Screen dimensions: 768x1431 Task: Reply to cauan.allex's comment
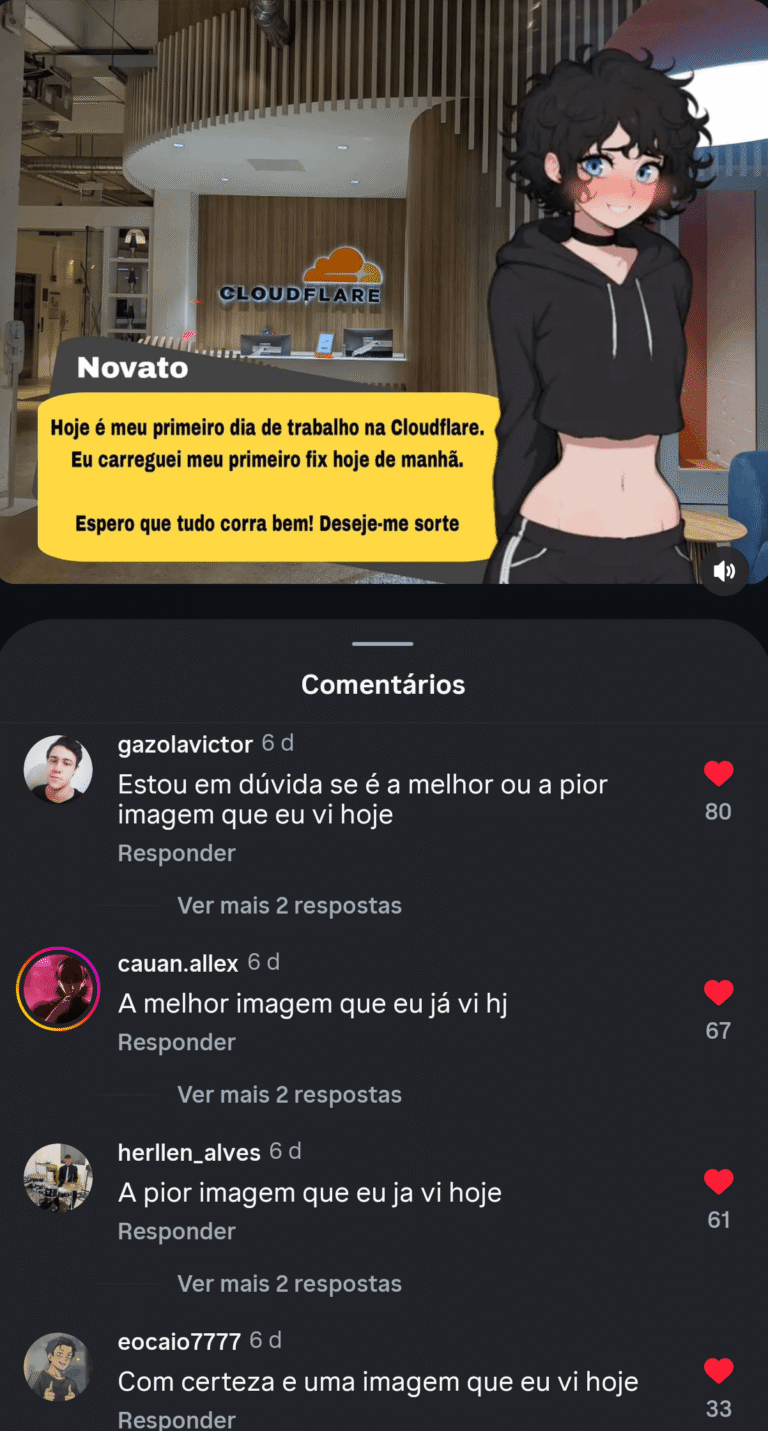point(177,1042)
